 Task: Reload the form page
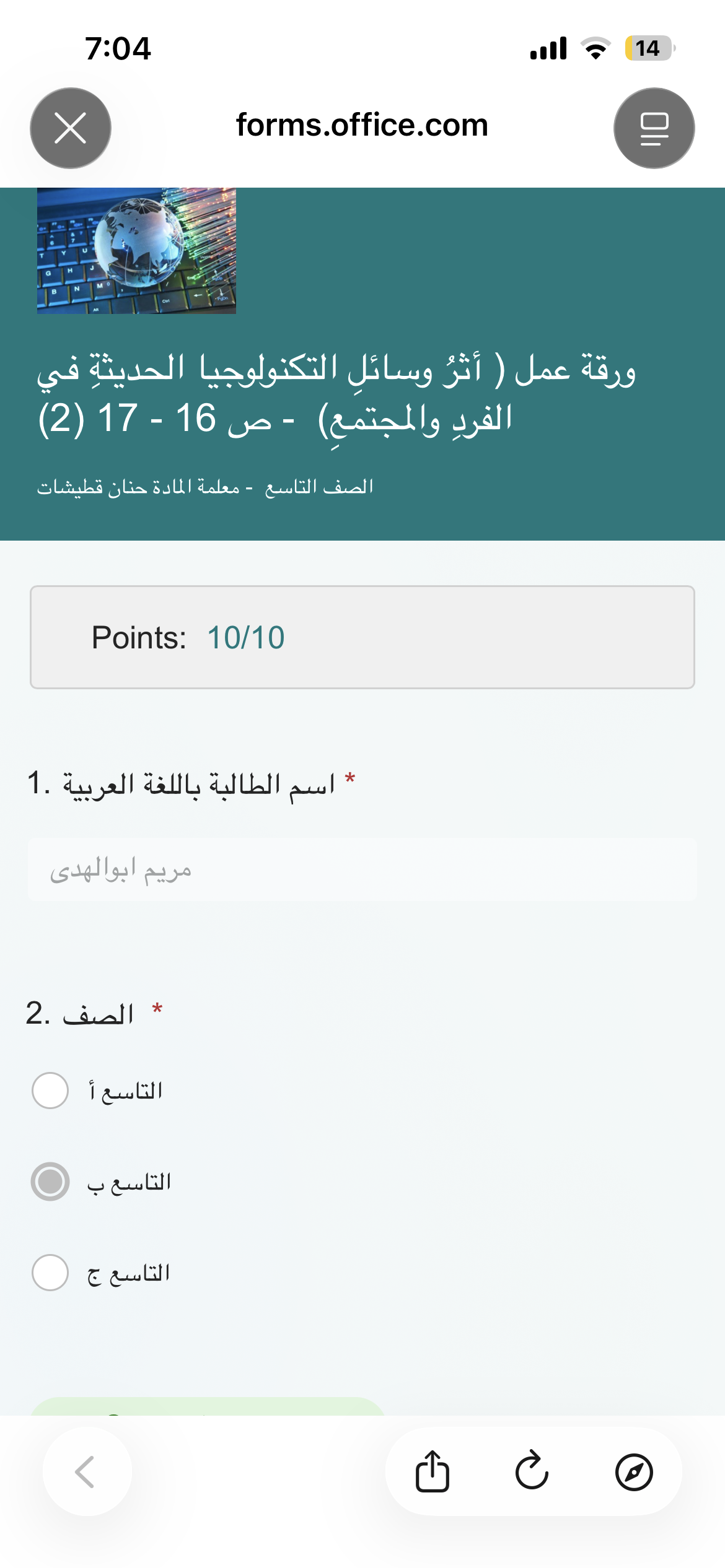coord(532,1471)
